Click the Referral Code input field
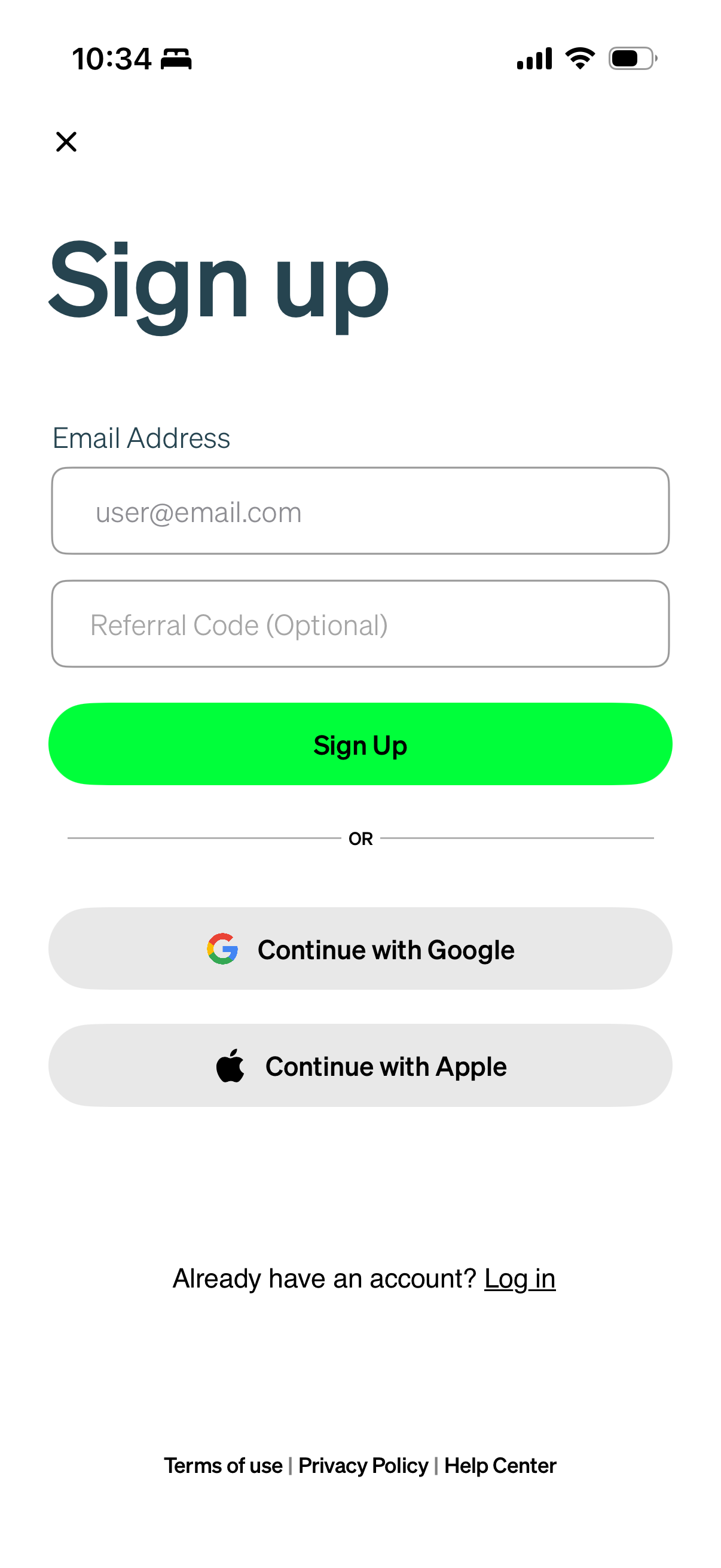The width and height of the screenshot is (721, 1568). click(x=361, y=624)
